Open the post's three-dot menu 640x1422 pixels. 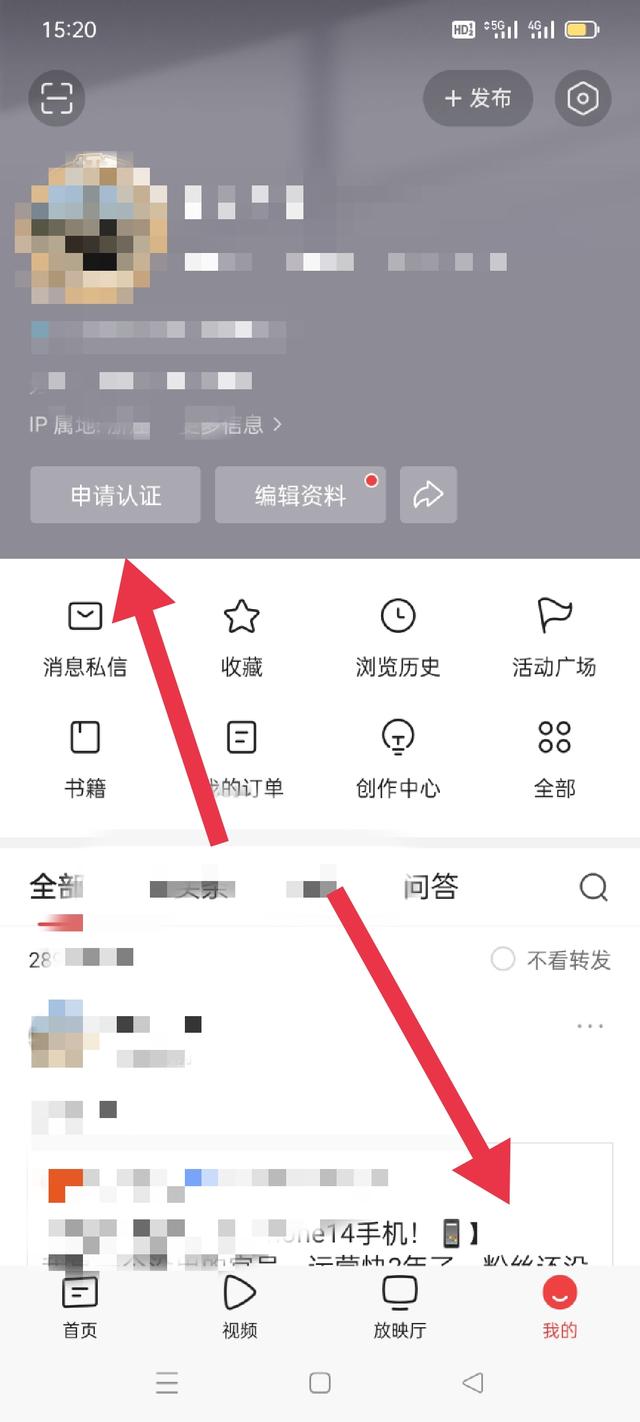point(590,1026)
